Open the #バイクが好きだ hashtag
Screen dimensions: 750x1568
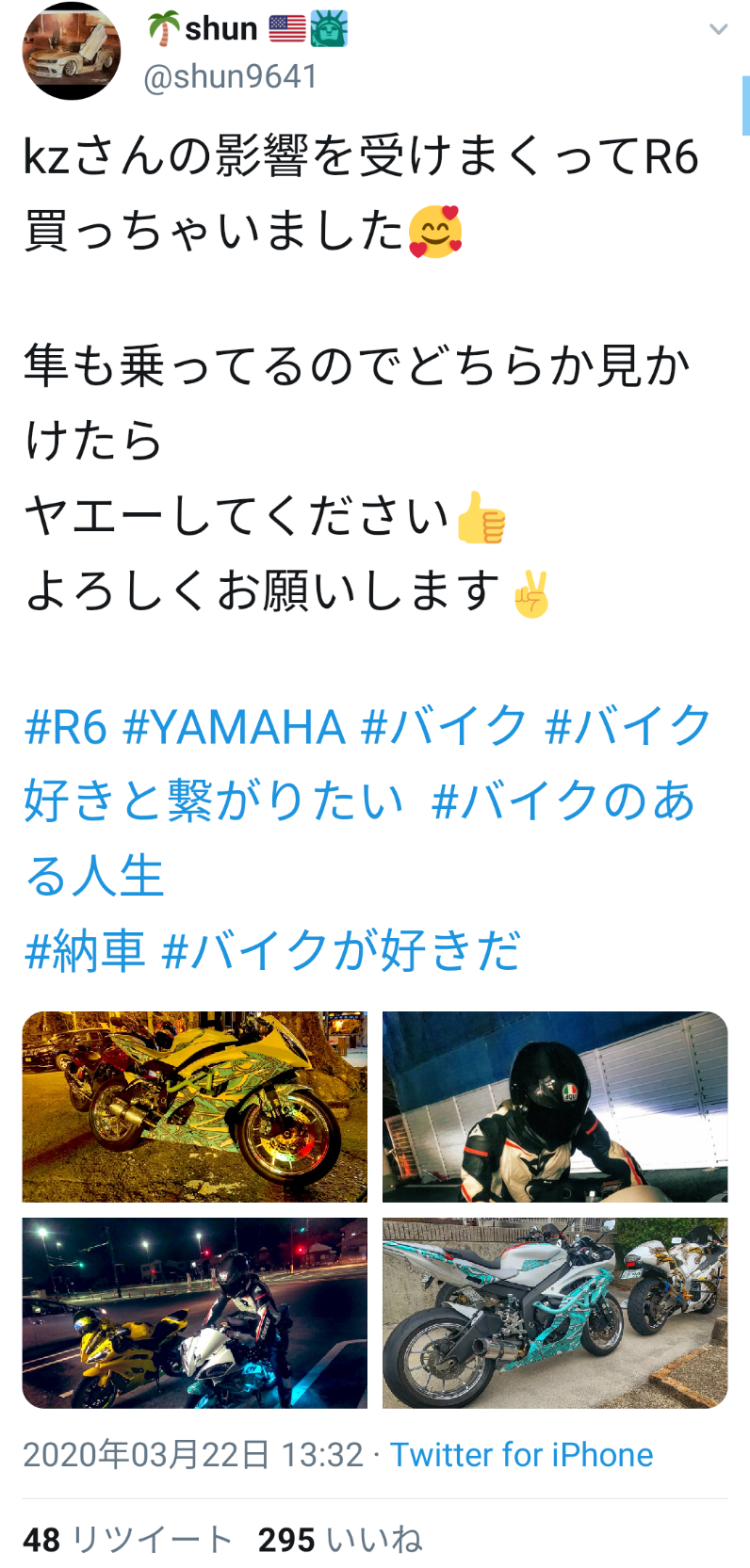coord(341,950)
